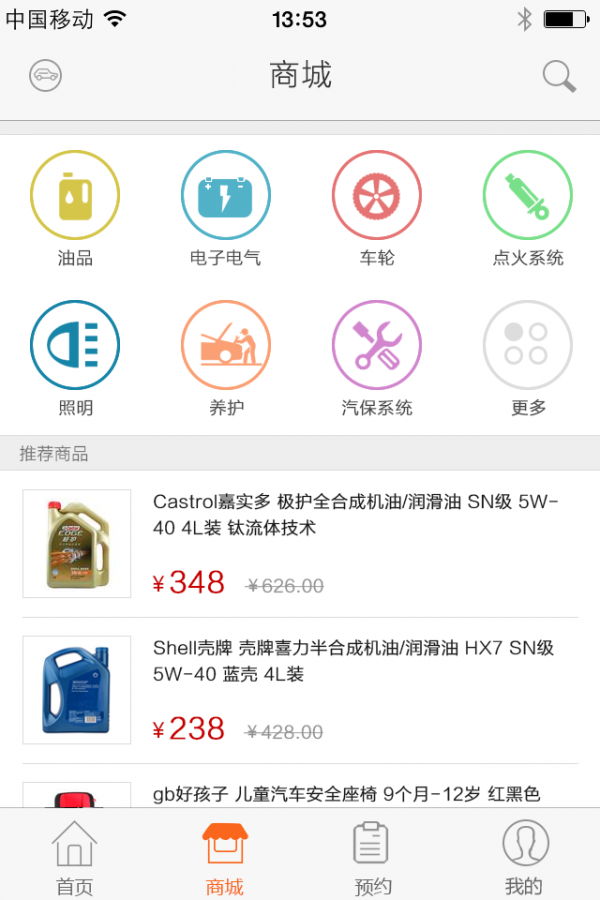600x900 pixels.
Task: Open the 我的 tab
Action: 524,857
